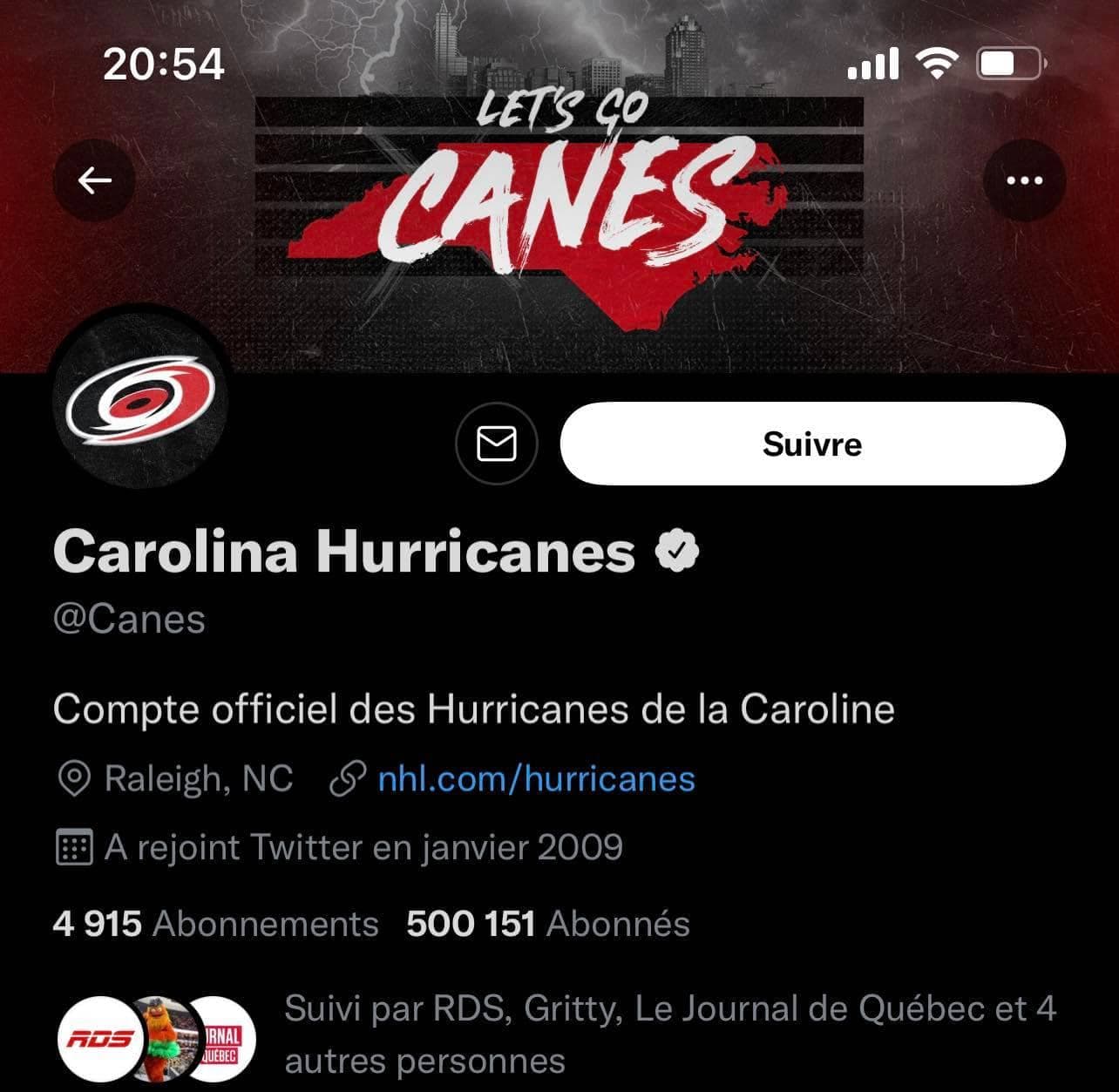Send a direct message to Carolina Hurricanes
The height and width of the screenshot is (1092, 1119).
497,444
